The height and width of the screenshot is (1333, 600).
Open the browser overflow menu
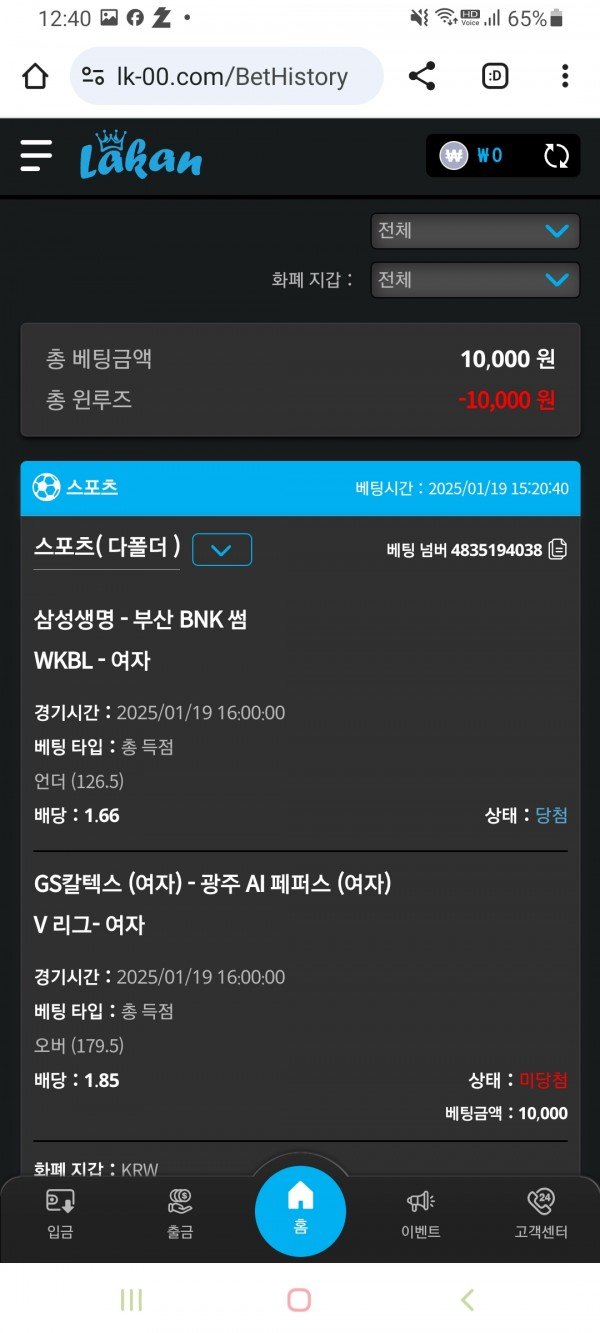[x=565, y=76]
